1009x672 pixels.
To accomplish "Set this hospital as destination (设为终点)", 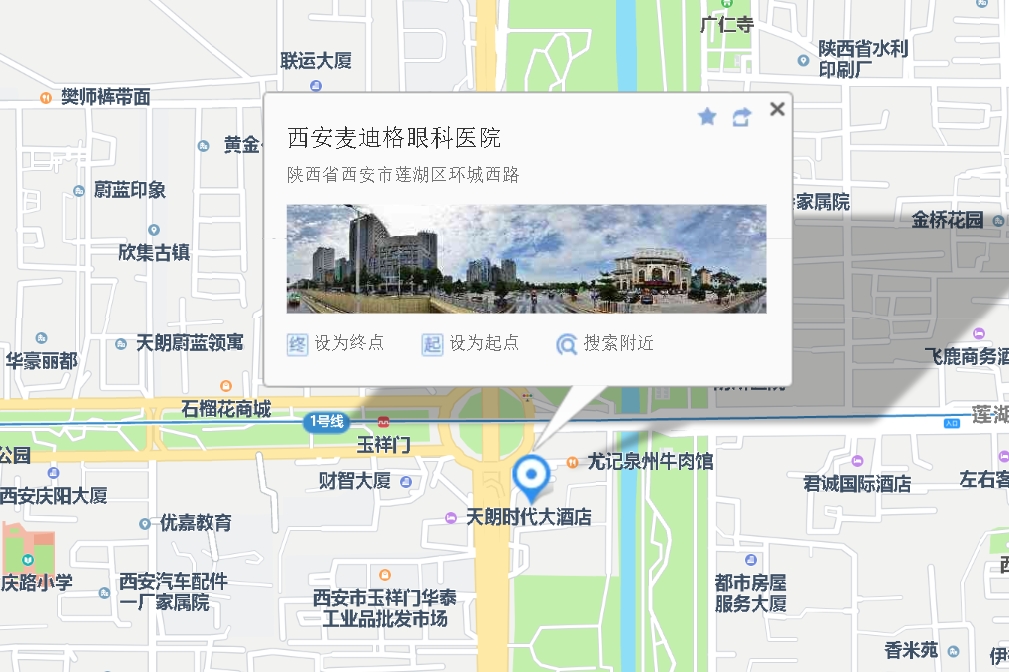I will point(335,343).
